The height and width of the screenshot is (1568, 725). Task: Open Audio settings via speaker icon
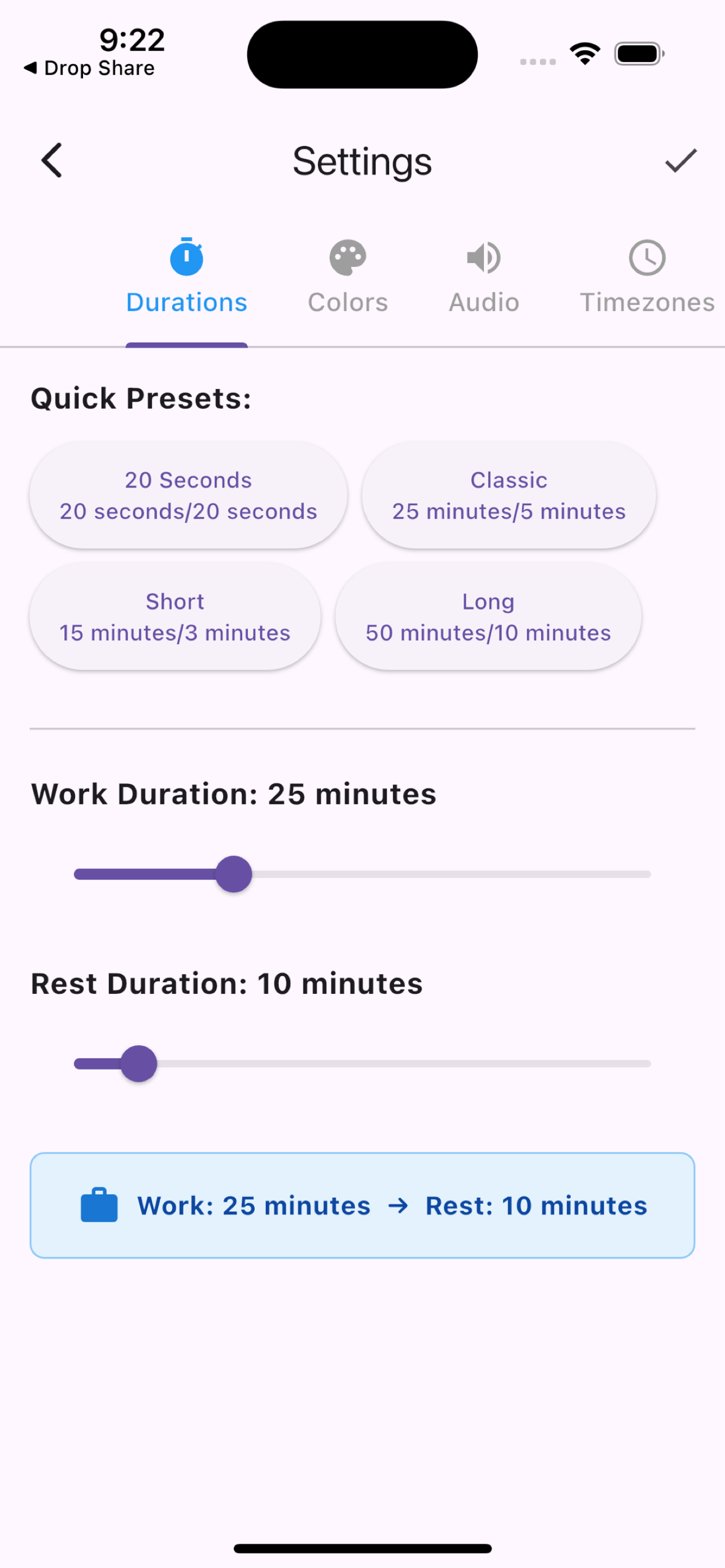(x=483, y=257)
